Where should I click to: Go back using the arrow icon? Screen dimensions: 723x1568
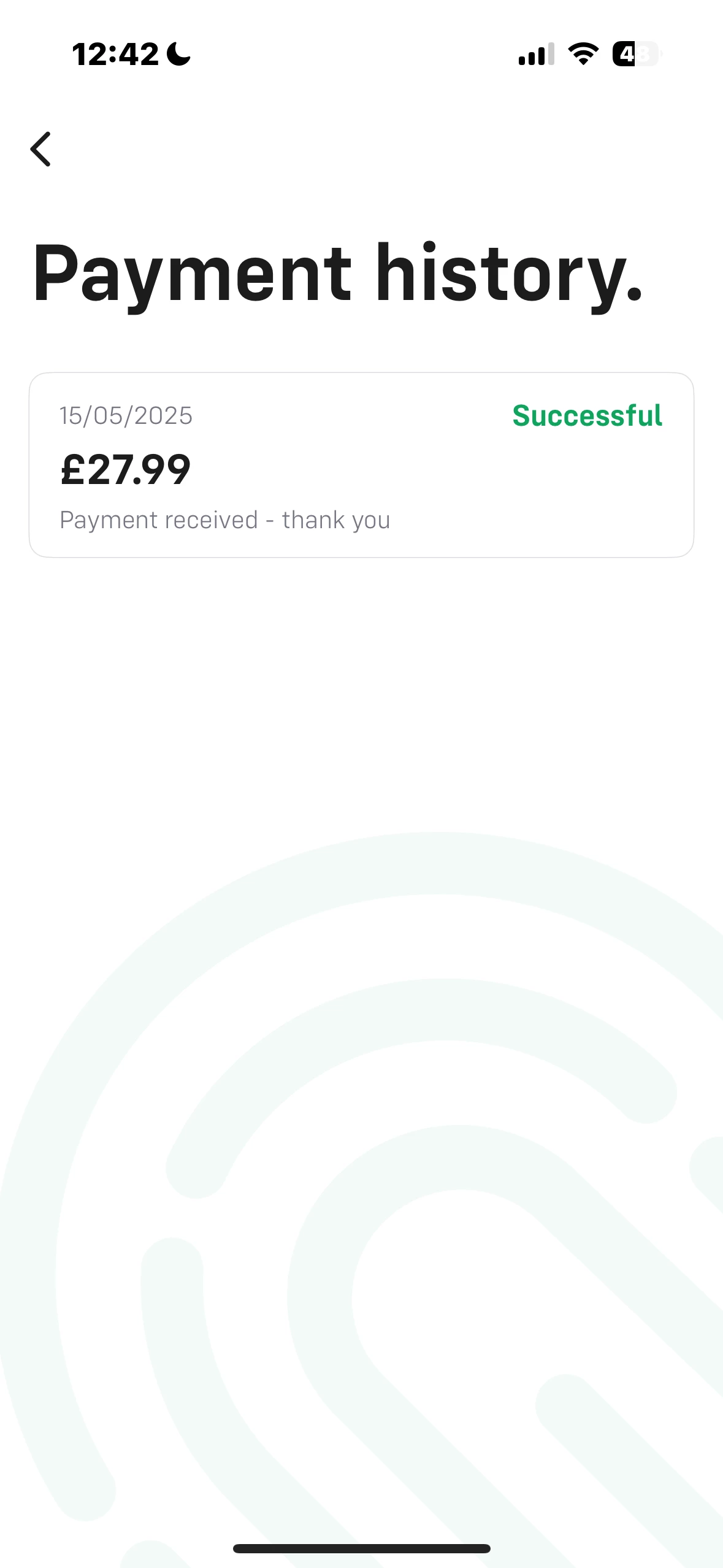click(41, 149)
